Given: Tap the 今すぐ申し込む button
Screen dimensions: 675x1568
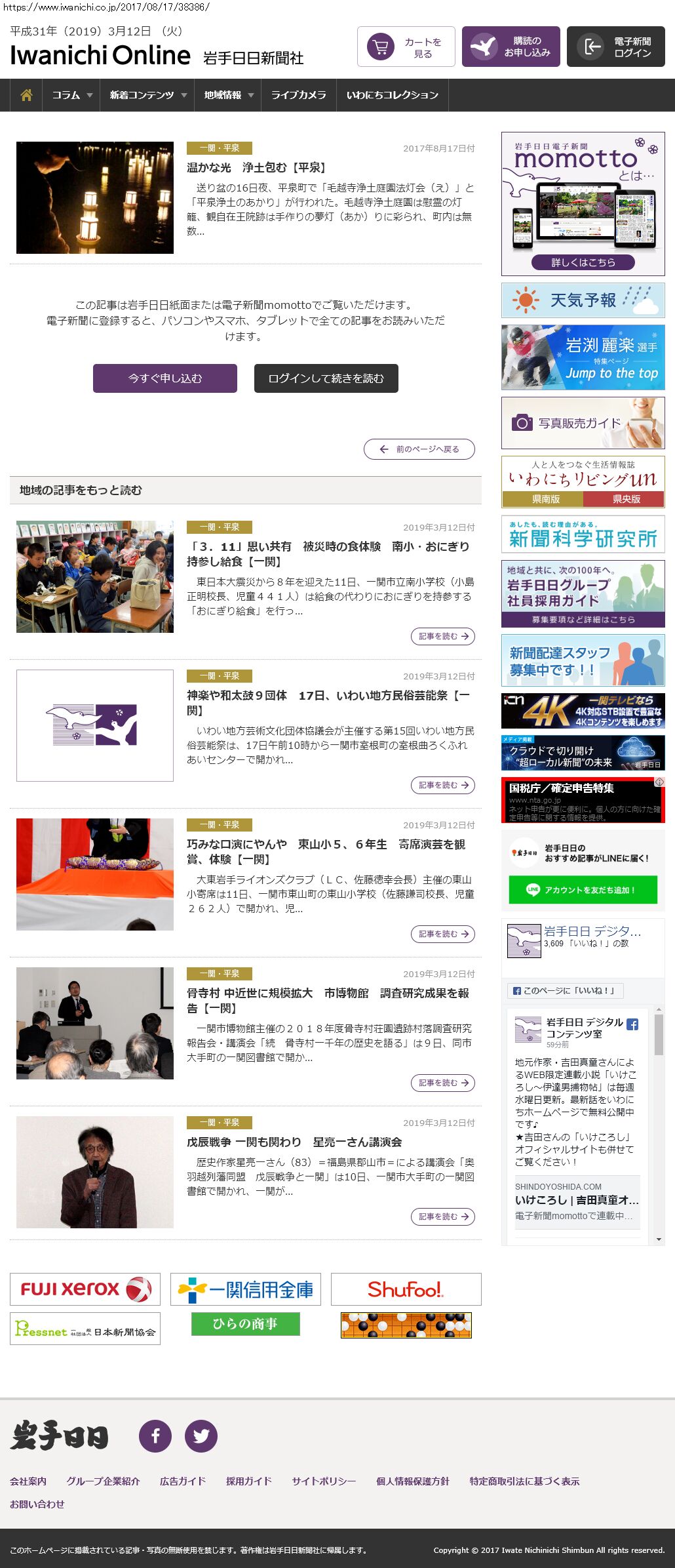Looking at the screenshot, I should [x=164, y=378].
